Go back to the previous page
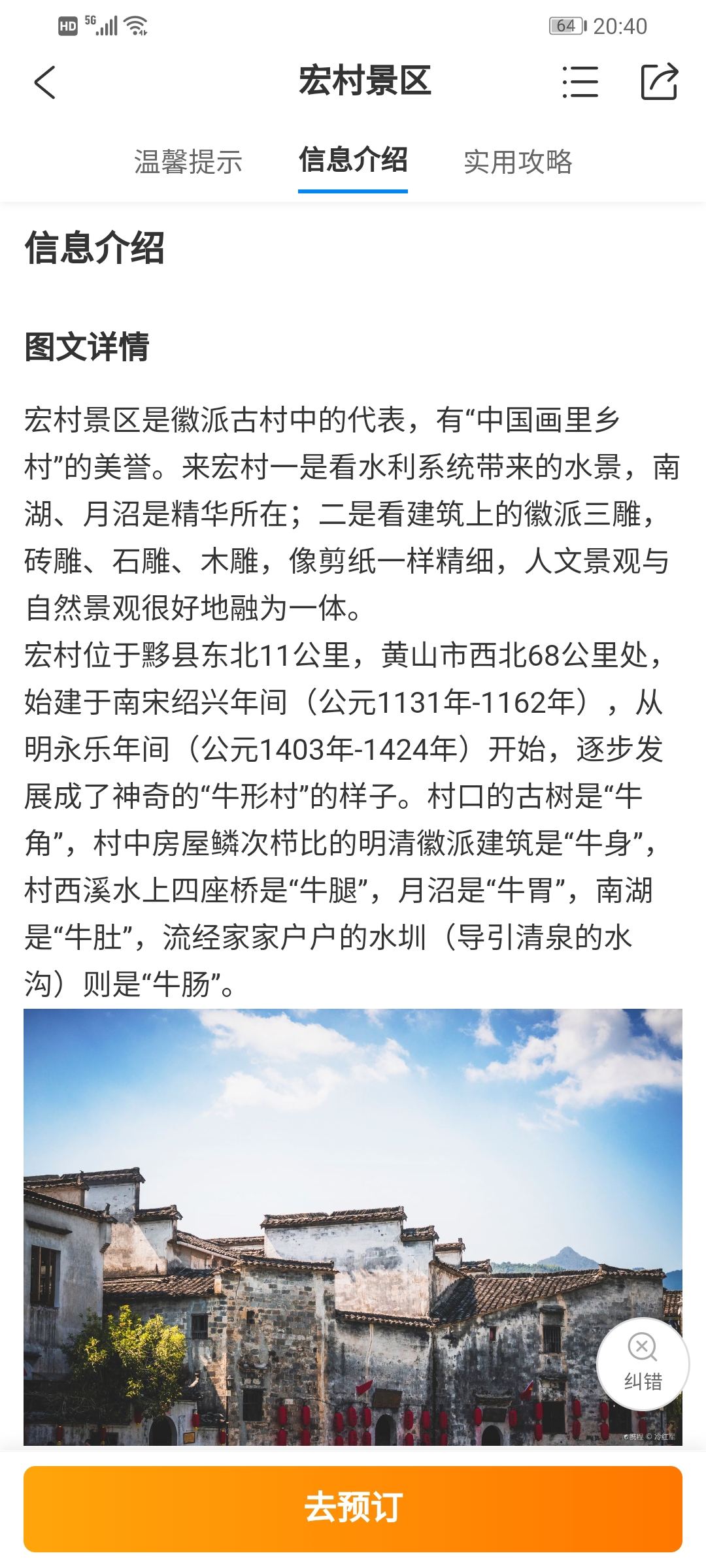 click(44, 82)
